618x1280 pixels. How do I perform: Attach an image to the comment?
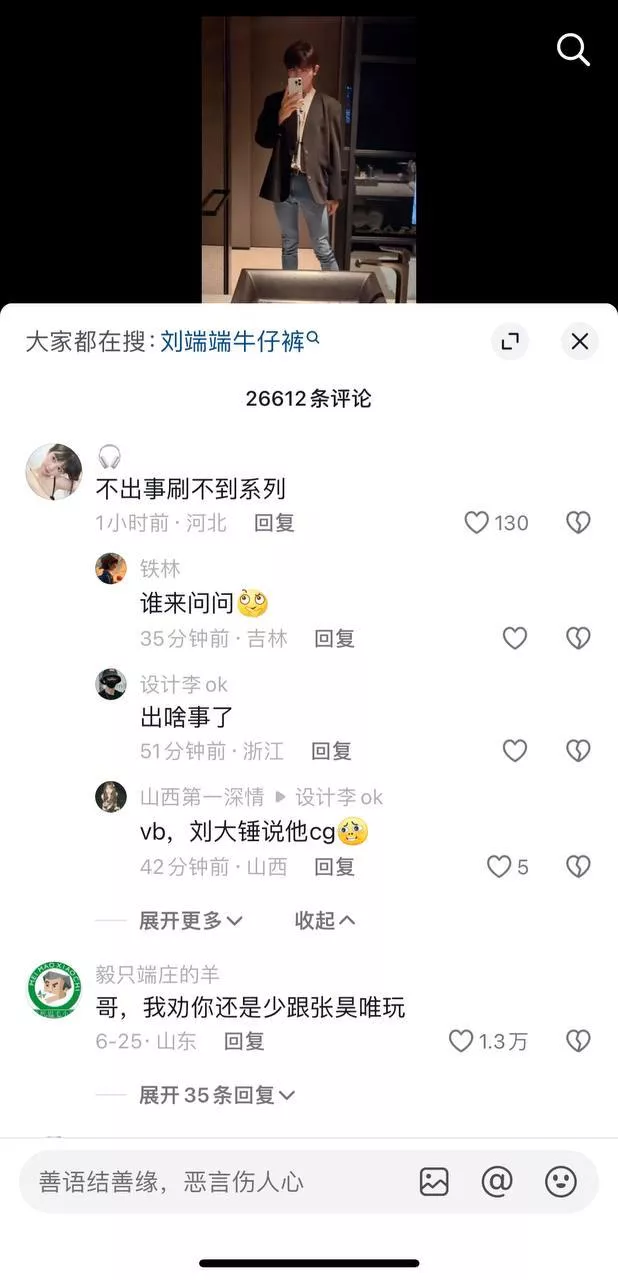click(434, 1182)
